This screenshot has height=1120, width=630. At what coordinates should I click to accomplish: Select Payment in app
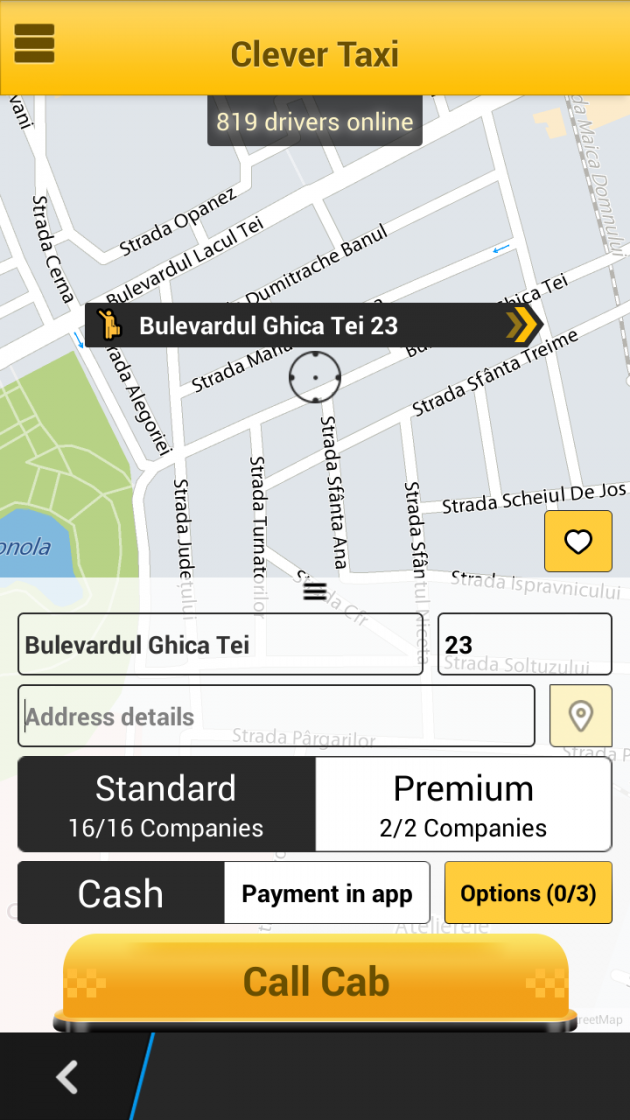pyautogui.click(x=327, y=893)
